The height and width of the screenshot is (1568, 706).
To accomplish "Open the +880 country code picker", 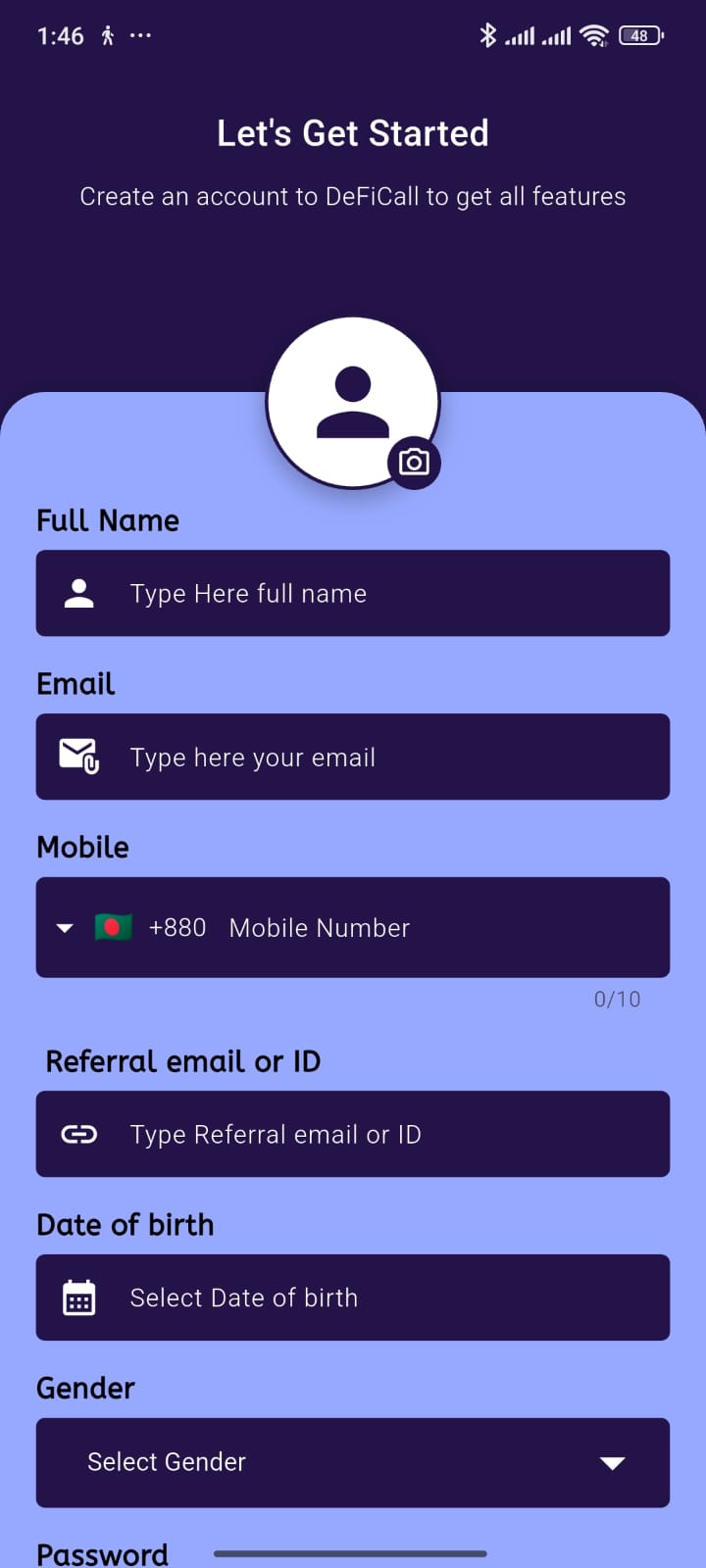I will 131,928.
